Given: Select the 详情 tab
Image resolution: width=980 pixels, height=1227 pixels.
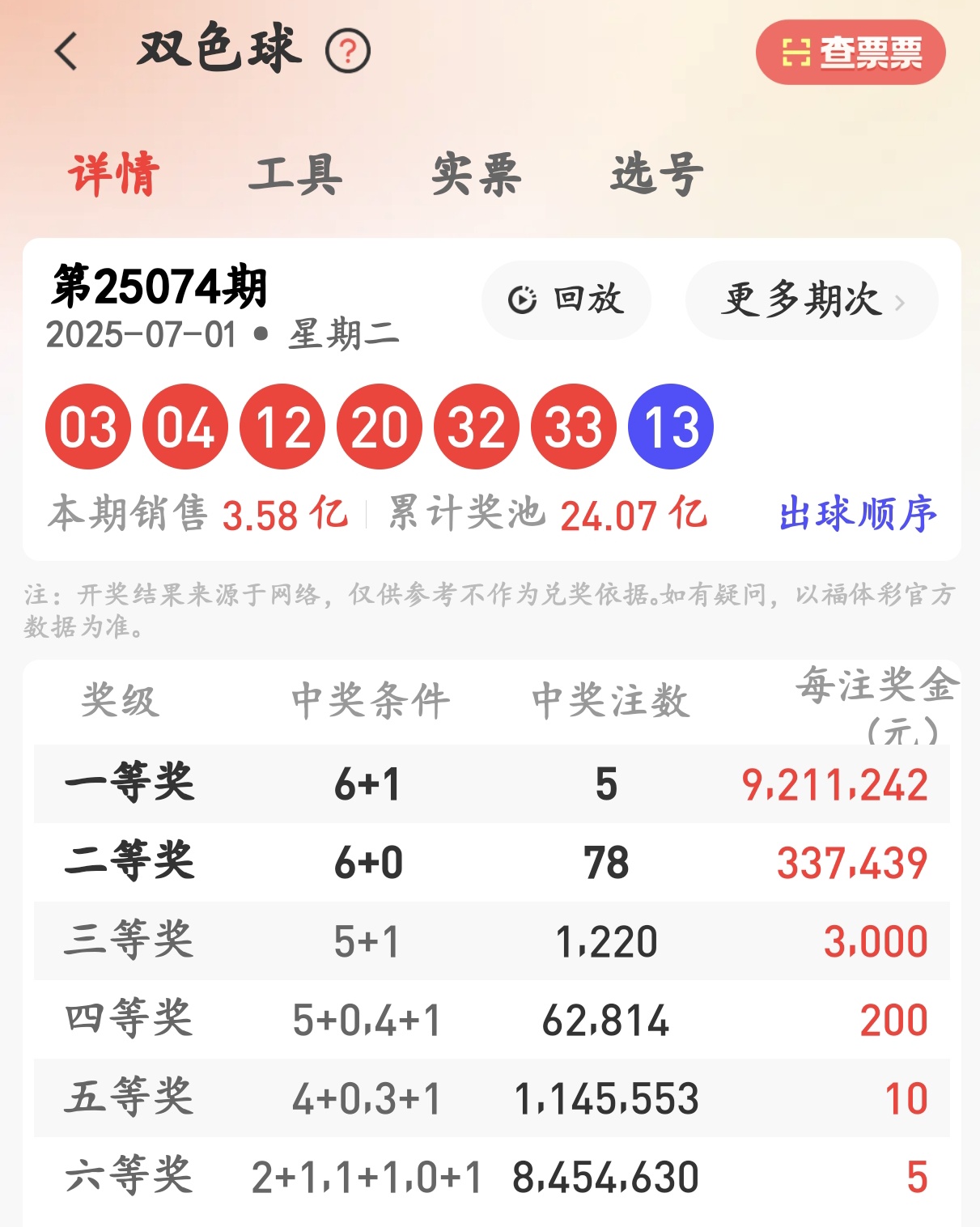Looking at the screenshot, I should click(114, 174).
